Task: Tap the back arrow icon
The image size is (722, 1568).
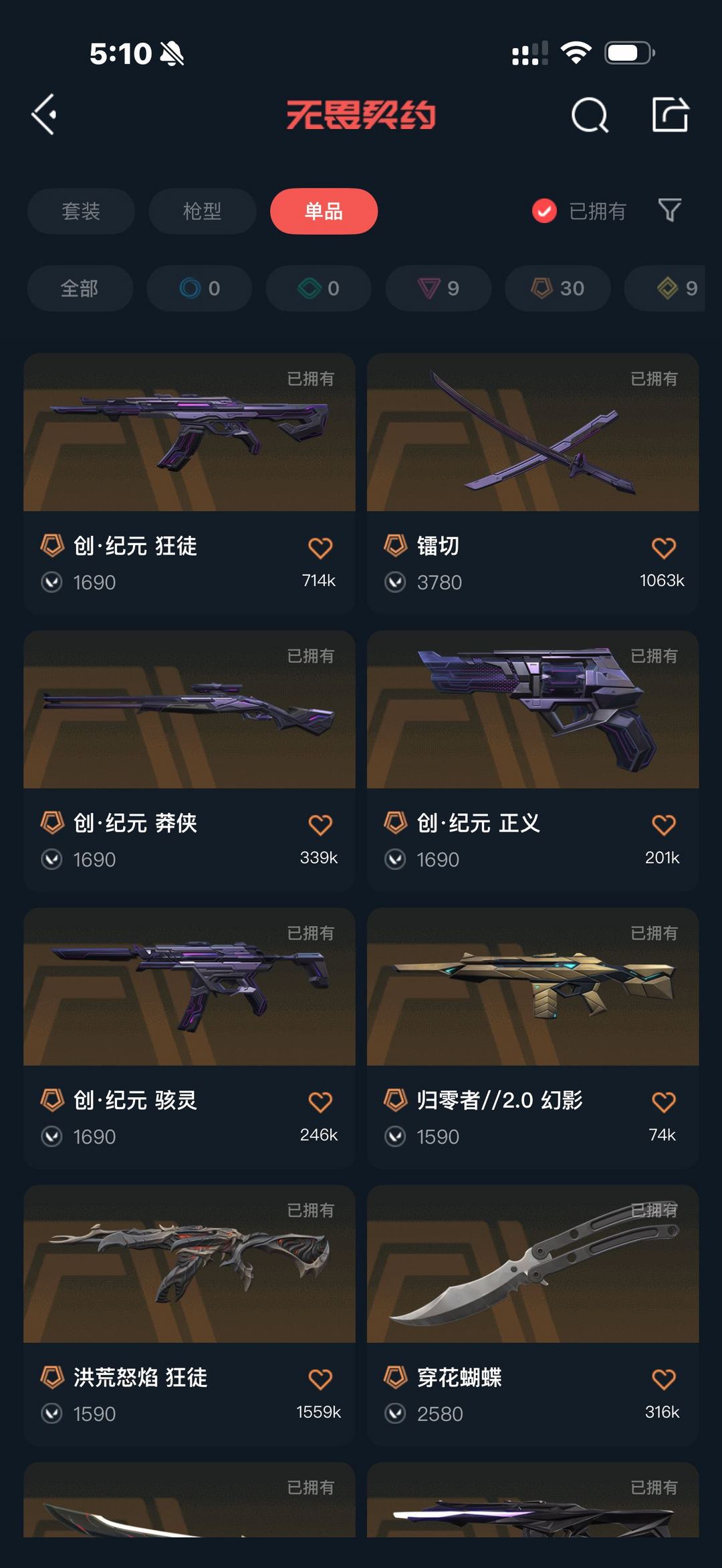Action: pyautogui.click(x=45, y=114)
